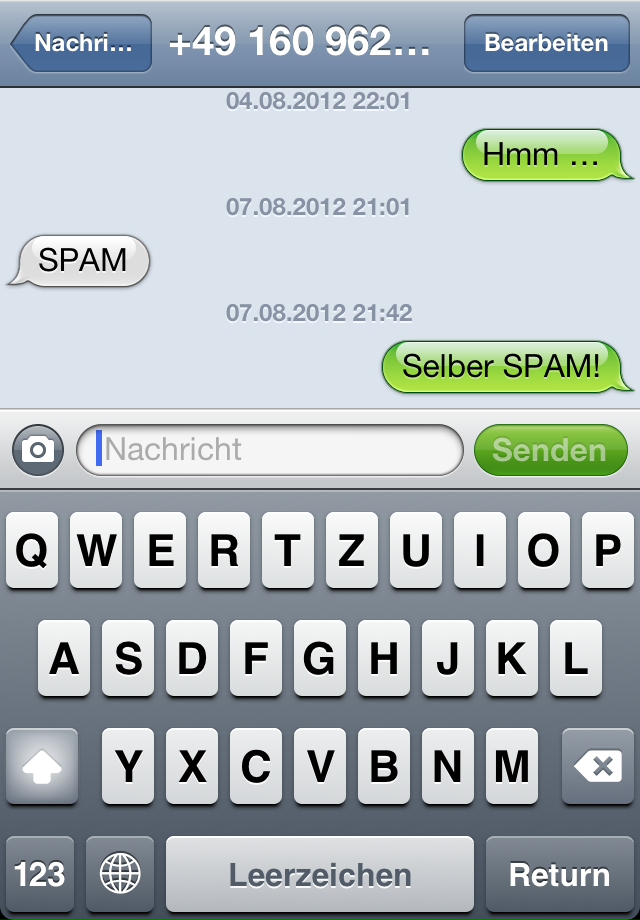Go back to the Nachrichten list
This screenshot has height=920, width=640.
[82, 43]
